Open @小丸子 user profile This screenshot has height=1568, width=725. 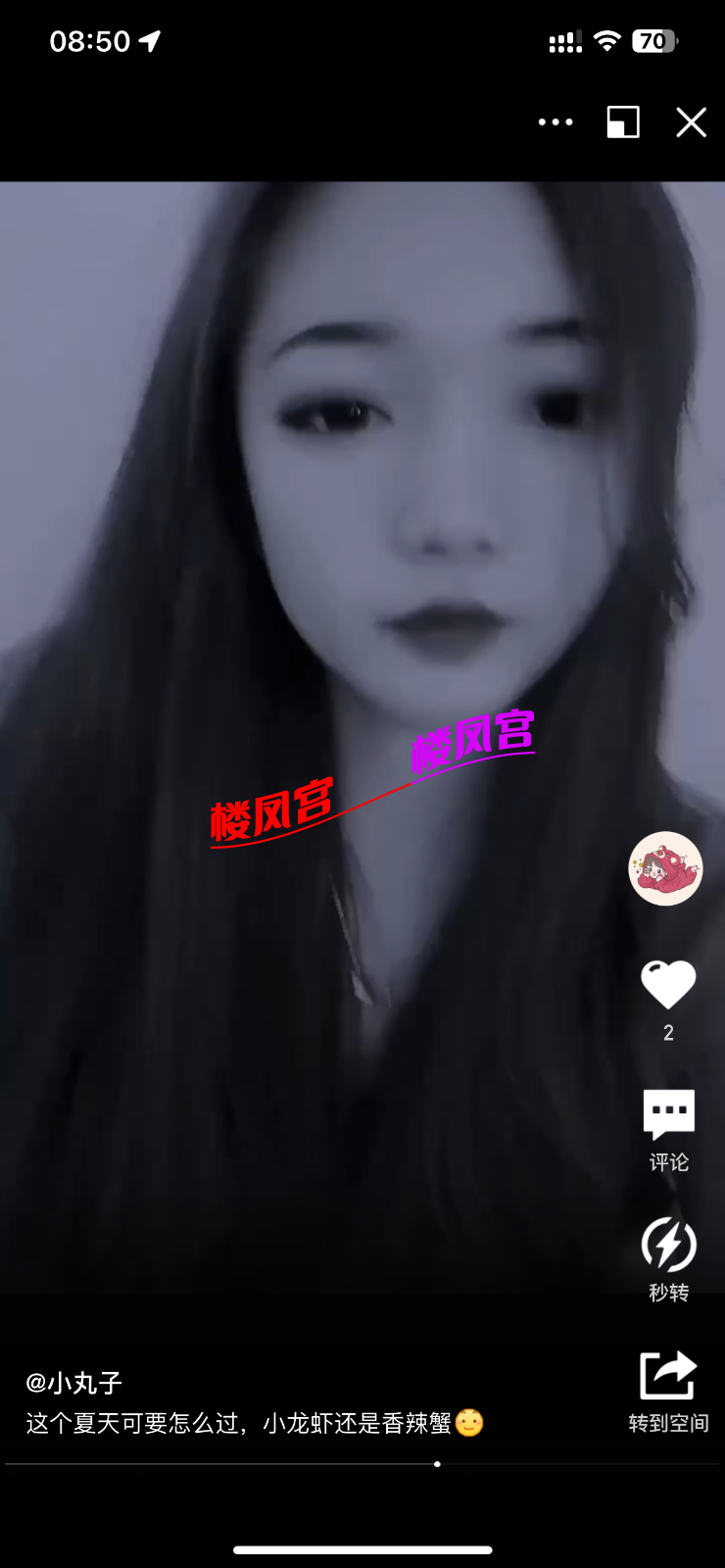[74, 1383]
